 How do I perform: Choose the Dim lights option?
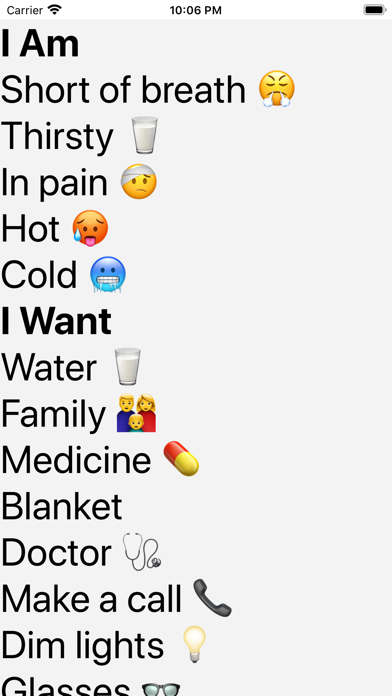196,645
